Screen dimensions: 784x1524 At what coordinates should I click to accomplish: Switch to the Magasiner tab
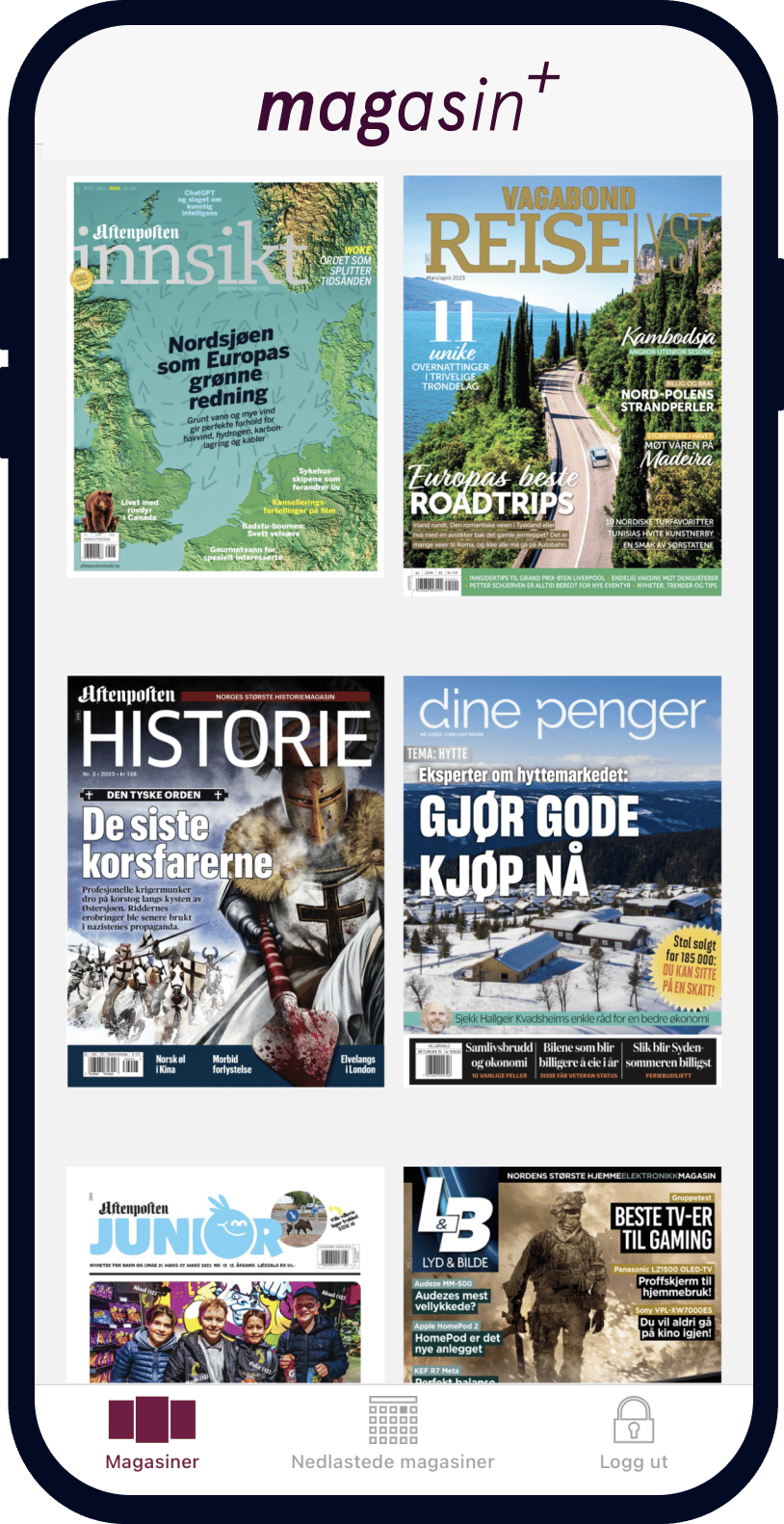tap(152, 1432)
